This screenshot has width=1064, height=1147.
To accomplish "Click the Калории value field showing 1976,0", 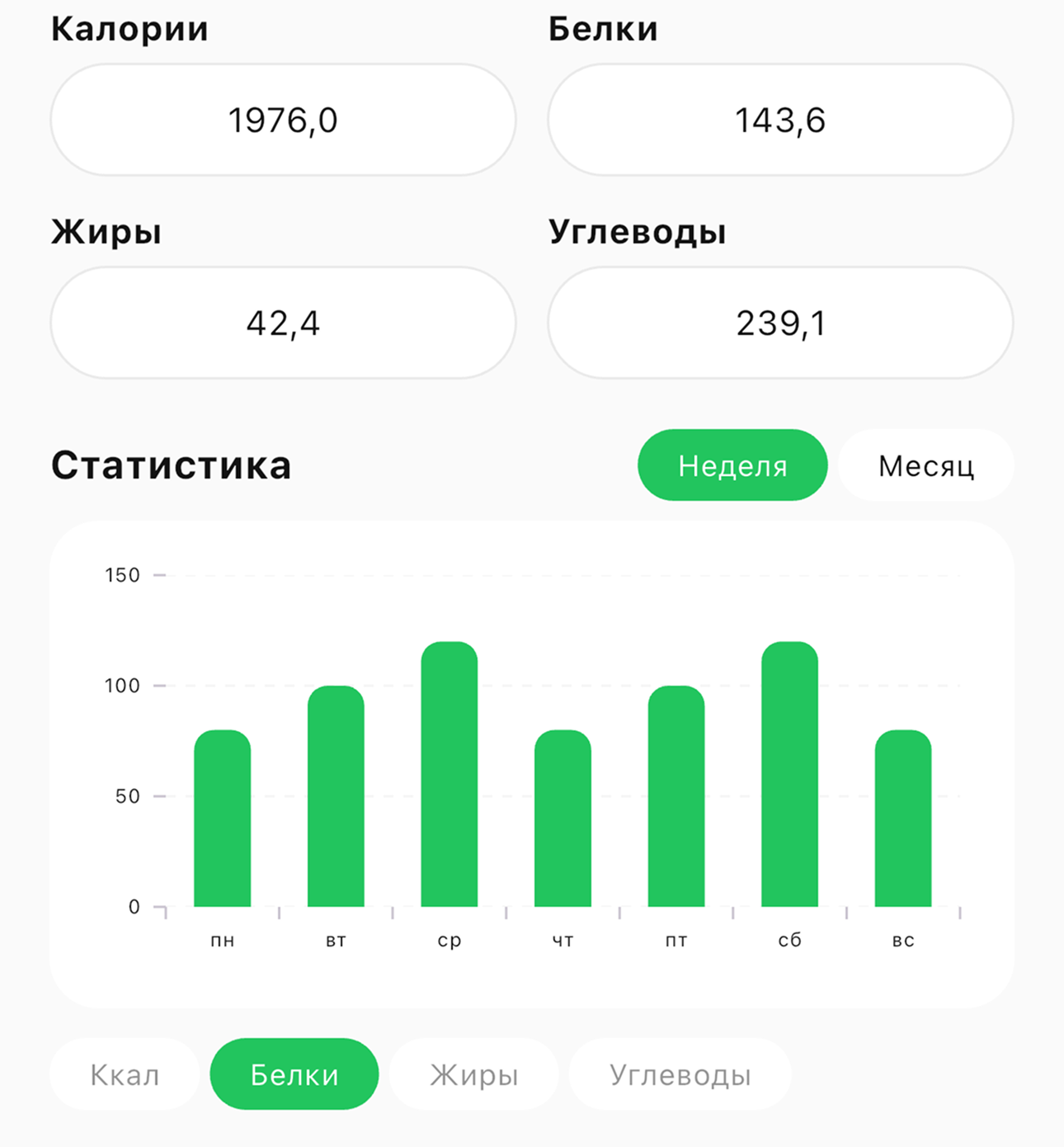I will coord(283,120).
